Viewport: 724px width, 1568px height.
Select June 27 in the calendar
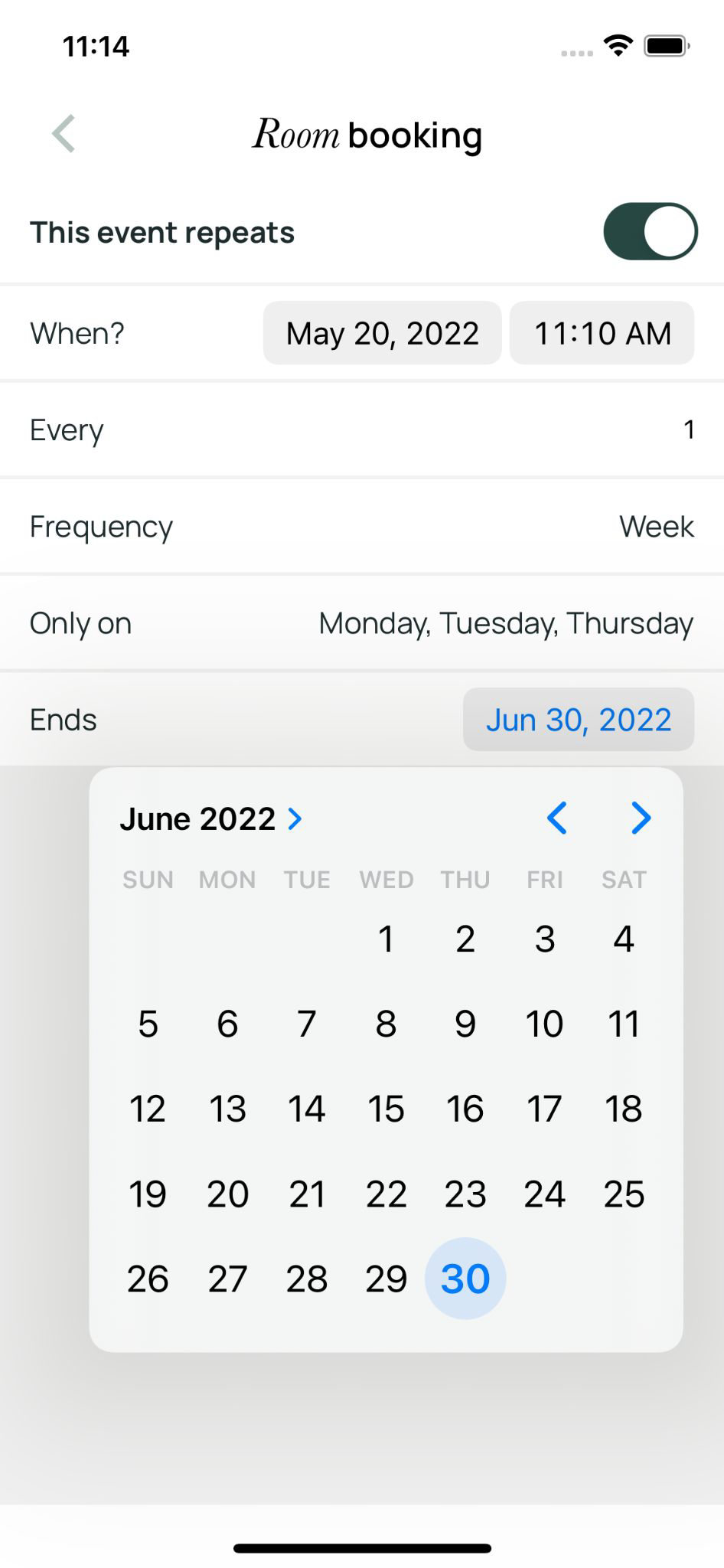227,1279
